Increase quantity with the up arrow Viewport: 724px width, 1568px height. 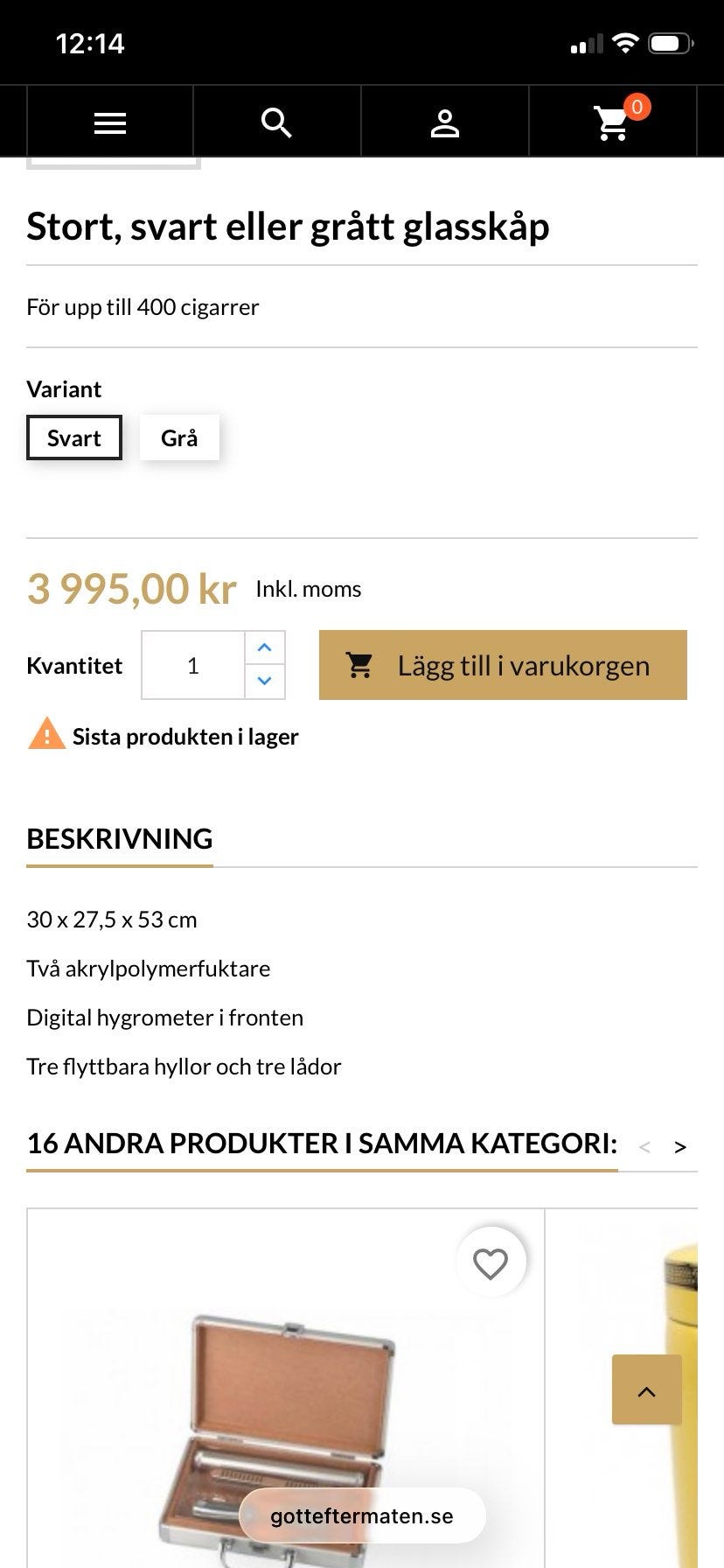[265, 646]
